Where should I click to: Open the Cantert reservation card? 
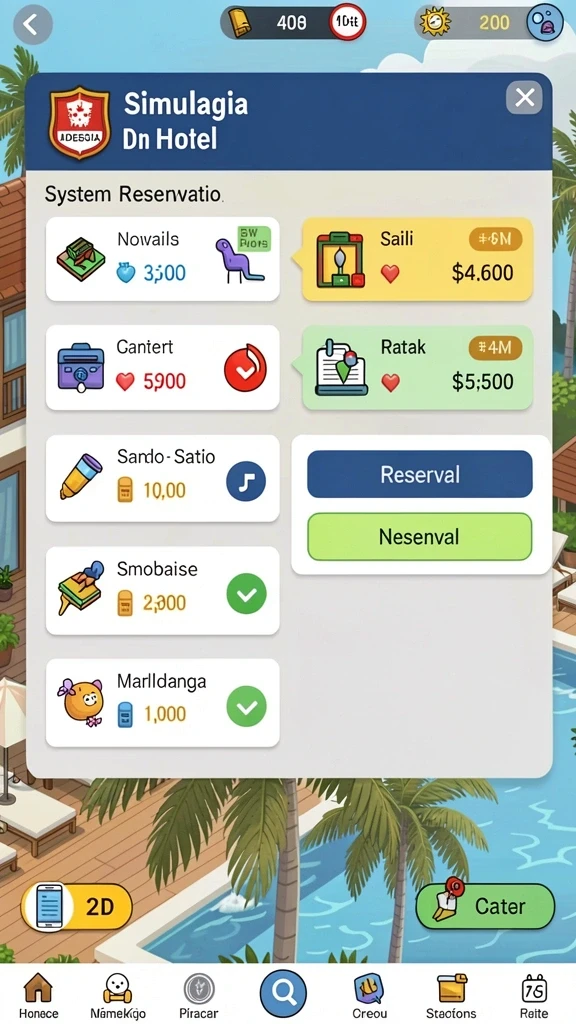(163, 368)
